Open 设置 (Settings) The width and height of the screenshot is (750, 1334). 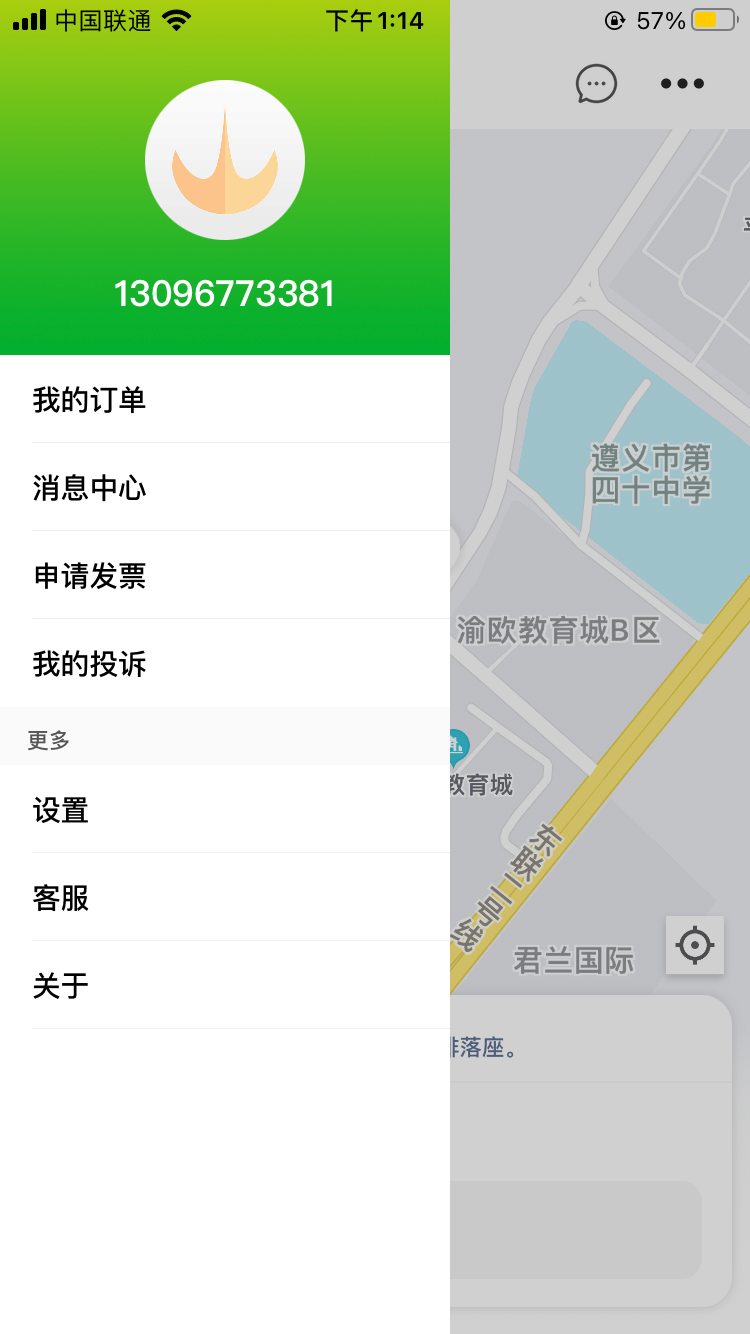coord(60,810)
